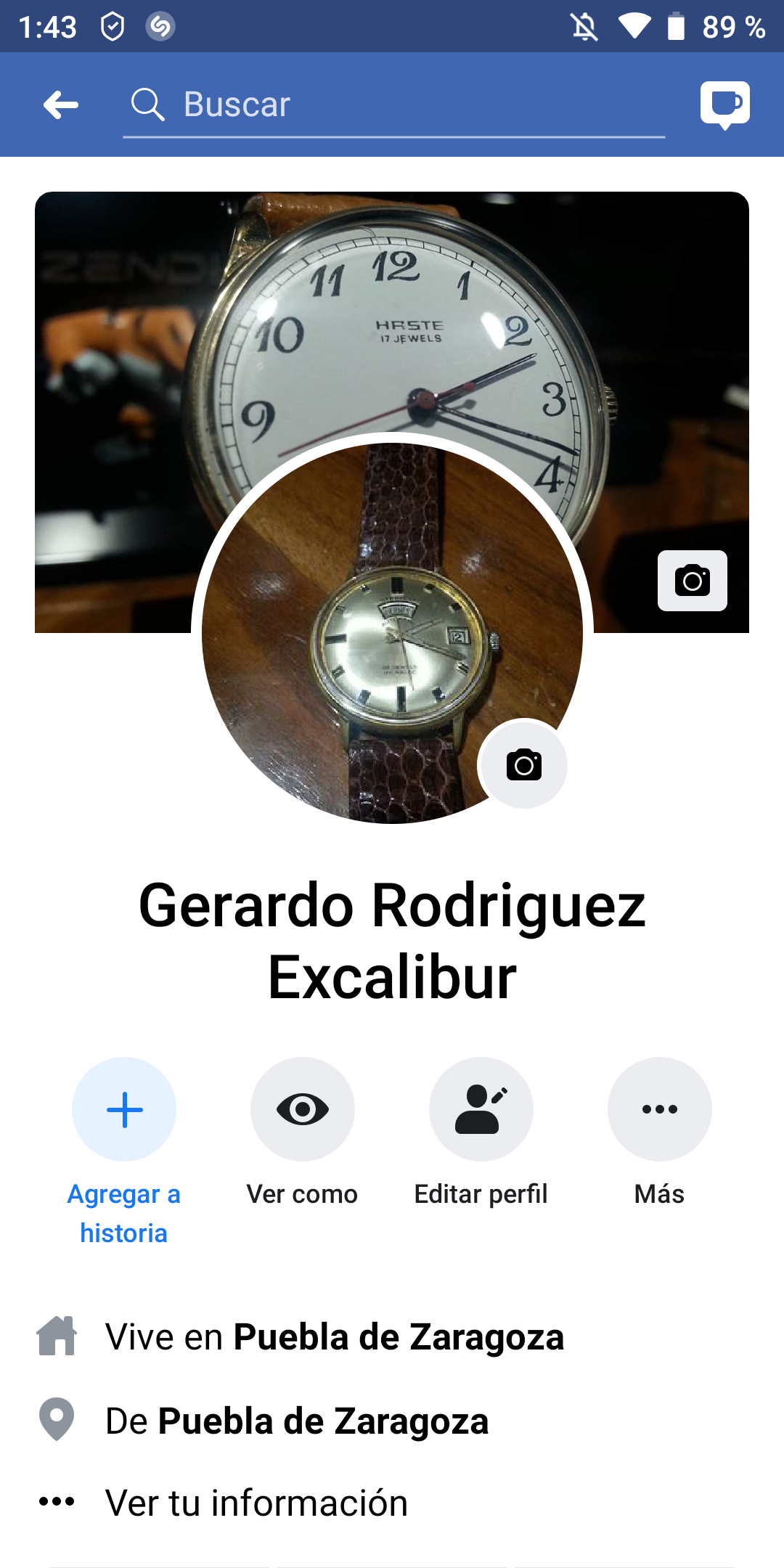Image resolution: width=784 pixels, height=1568 pixels.
Task: Select Agregar a historia
Action: (124, 1109)
